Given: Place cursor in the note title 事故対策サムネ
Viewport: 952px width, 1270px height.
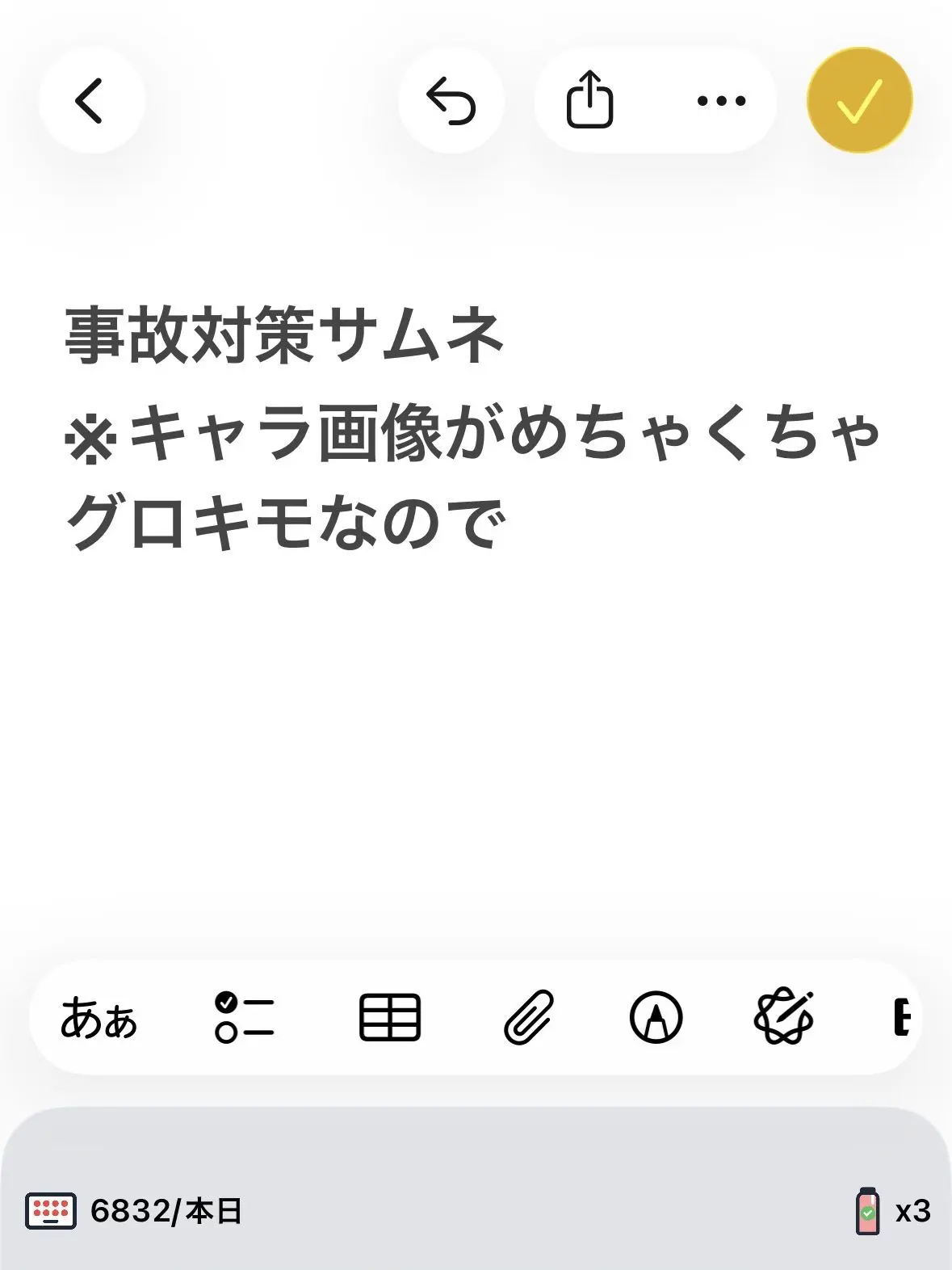Looking at the screenshot, I should coord(283,334).
